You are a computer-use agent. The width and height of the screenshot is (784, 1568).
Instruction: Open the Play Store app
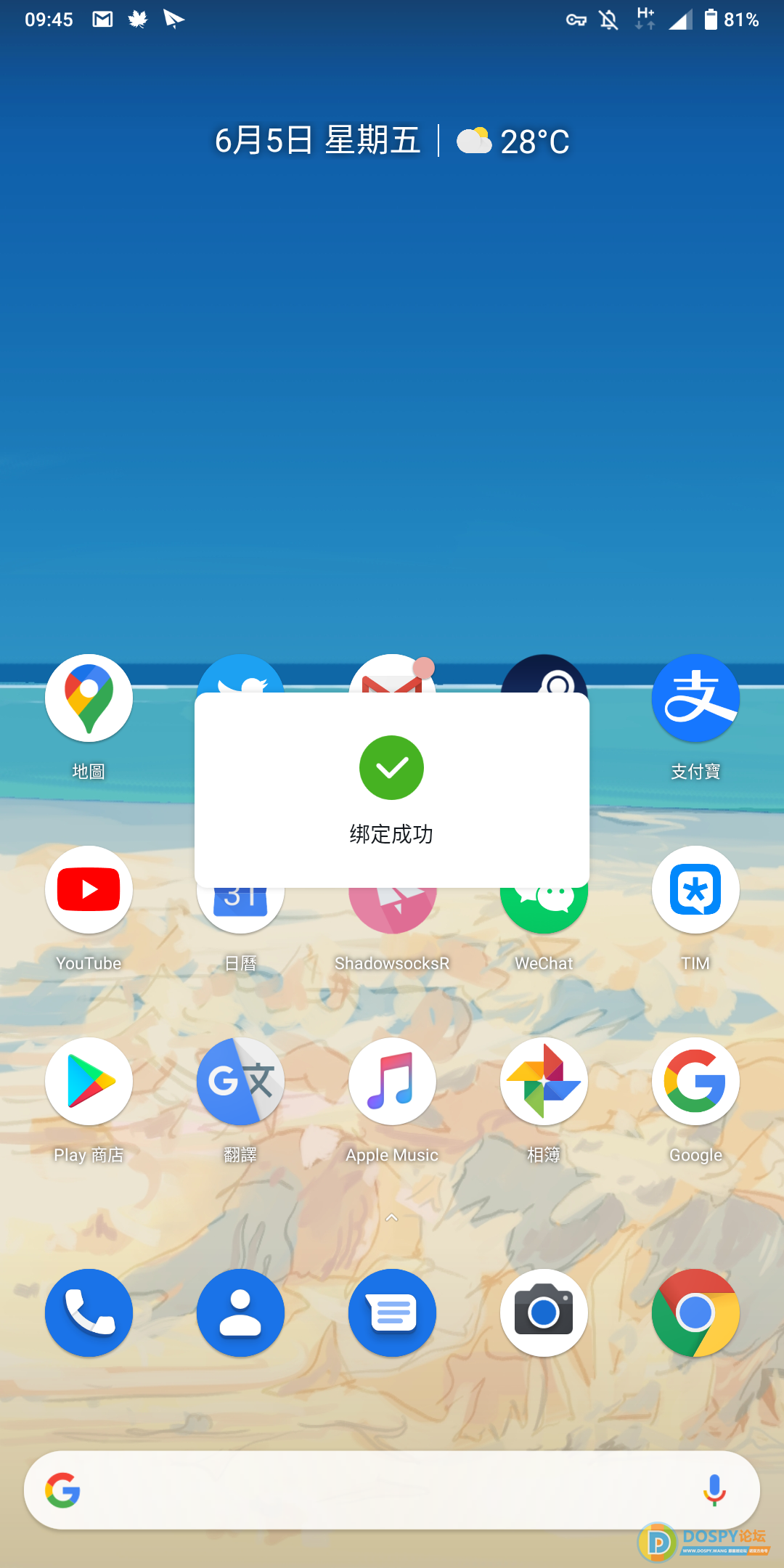[89, 1082]
